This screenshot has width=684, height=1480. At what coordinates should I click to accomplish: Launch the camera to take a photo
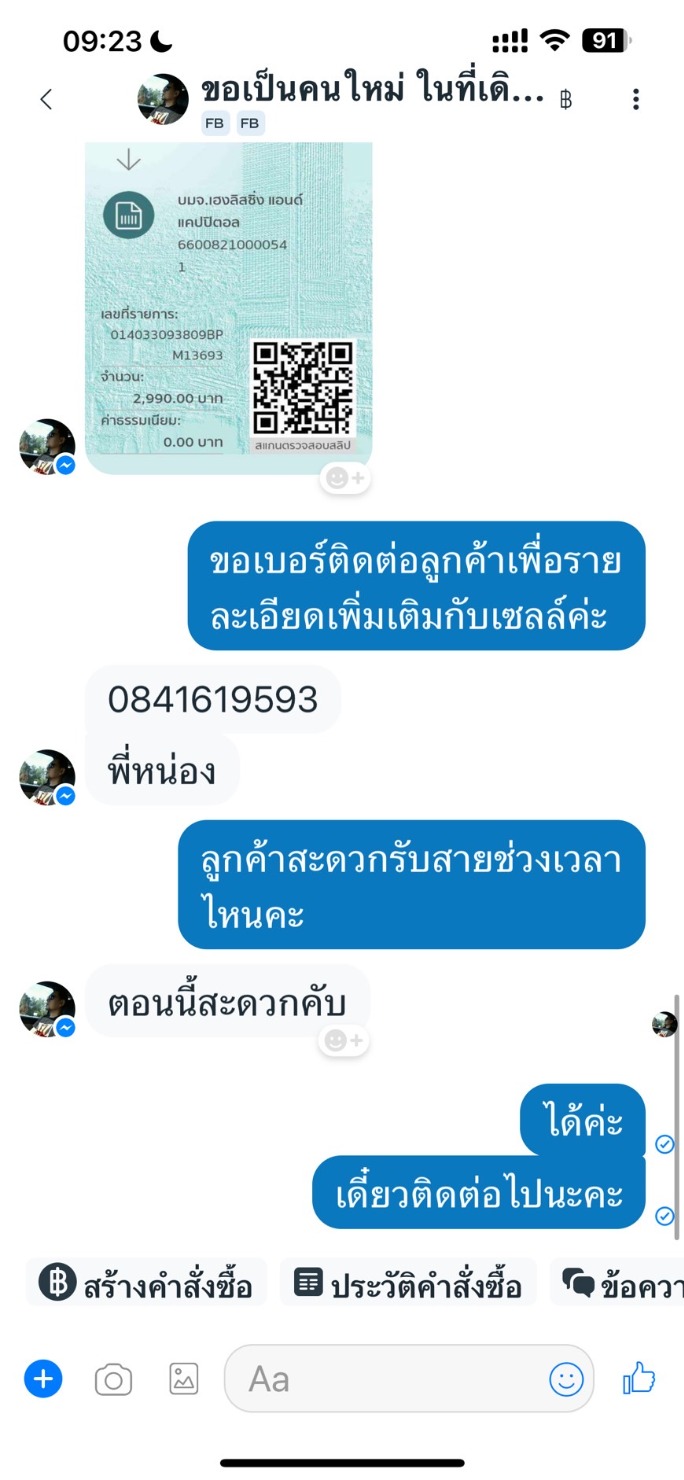[113, 1380]
